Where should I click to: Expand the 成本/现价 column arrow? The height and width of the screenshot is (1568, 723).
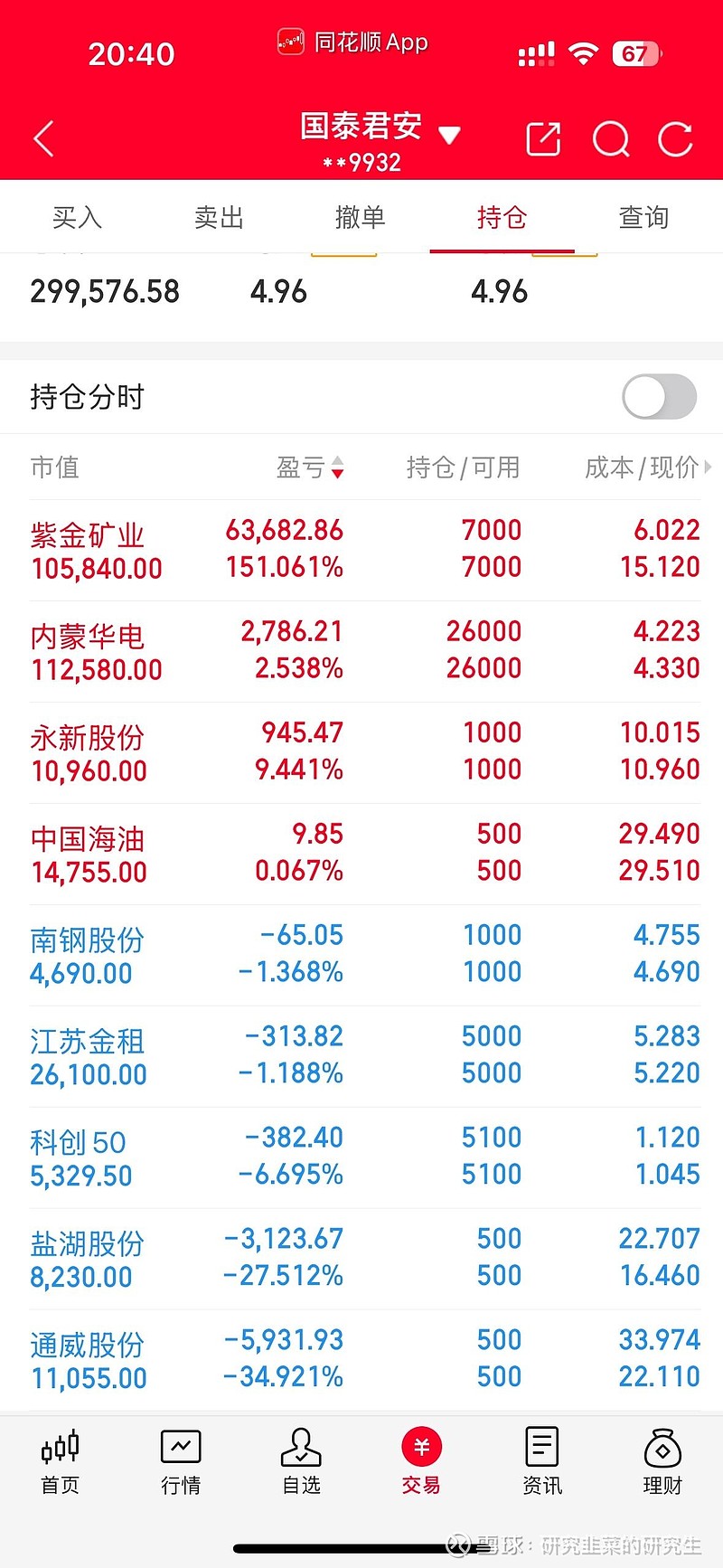[709, 468]
